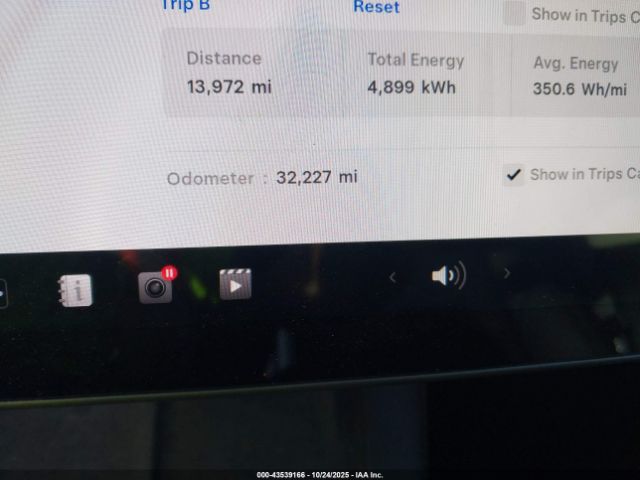The width and height of the screenshot is (640, 480).
Task: Lower the volume with the left arrow
Action: tap(392, 278)
